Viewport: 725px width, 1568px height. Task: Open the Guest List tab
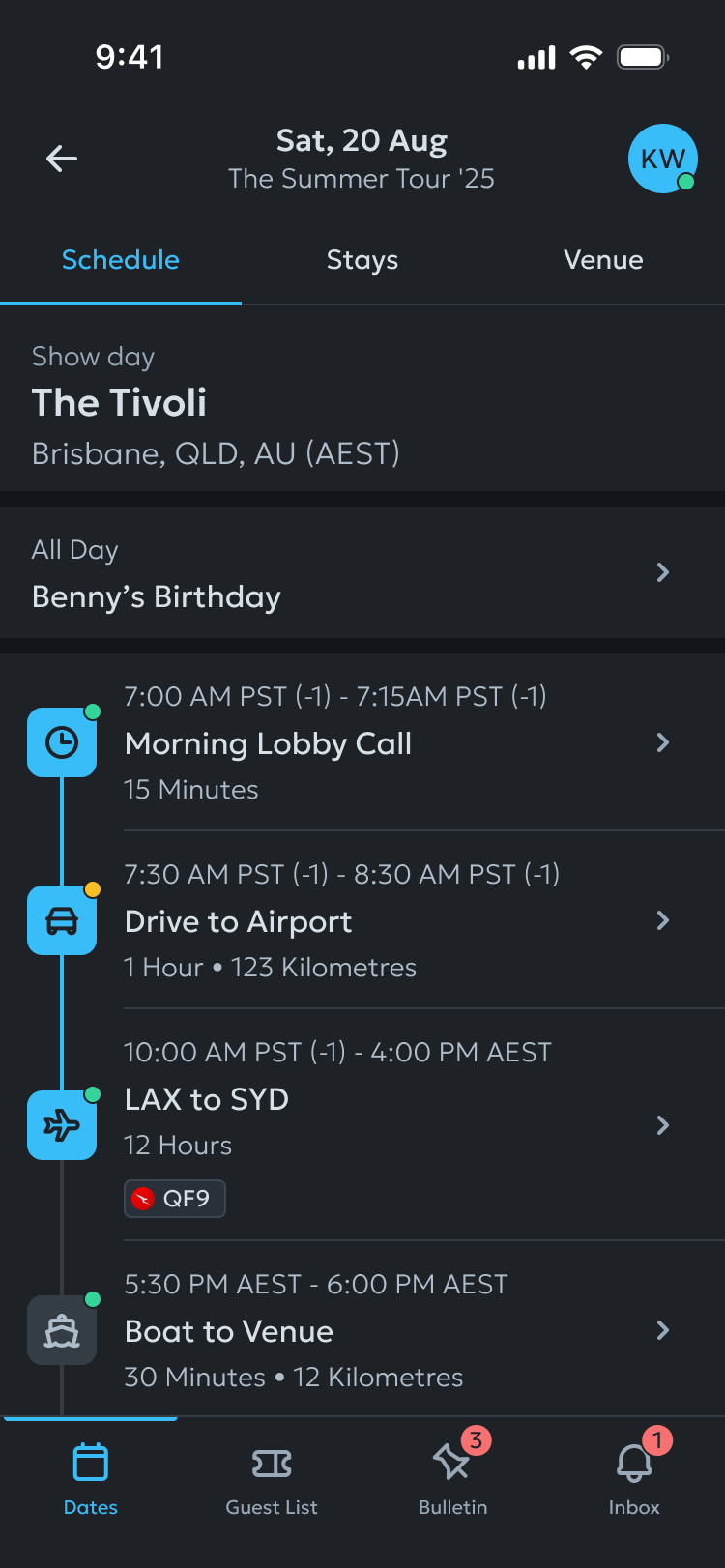(x=272, y=1480)
